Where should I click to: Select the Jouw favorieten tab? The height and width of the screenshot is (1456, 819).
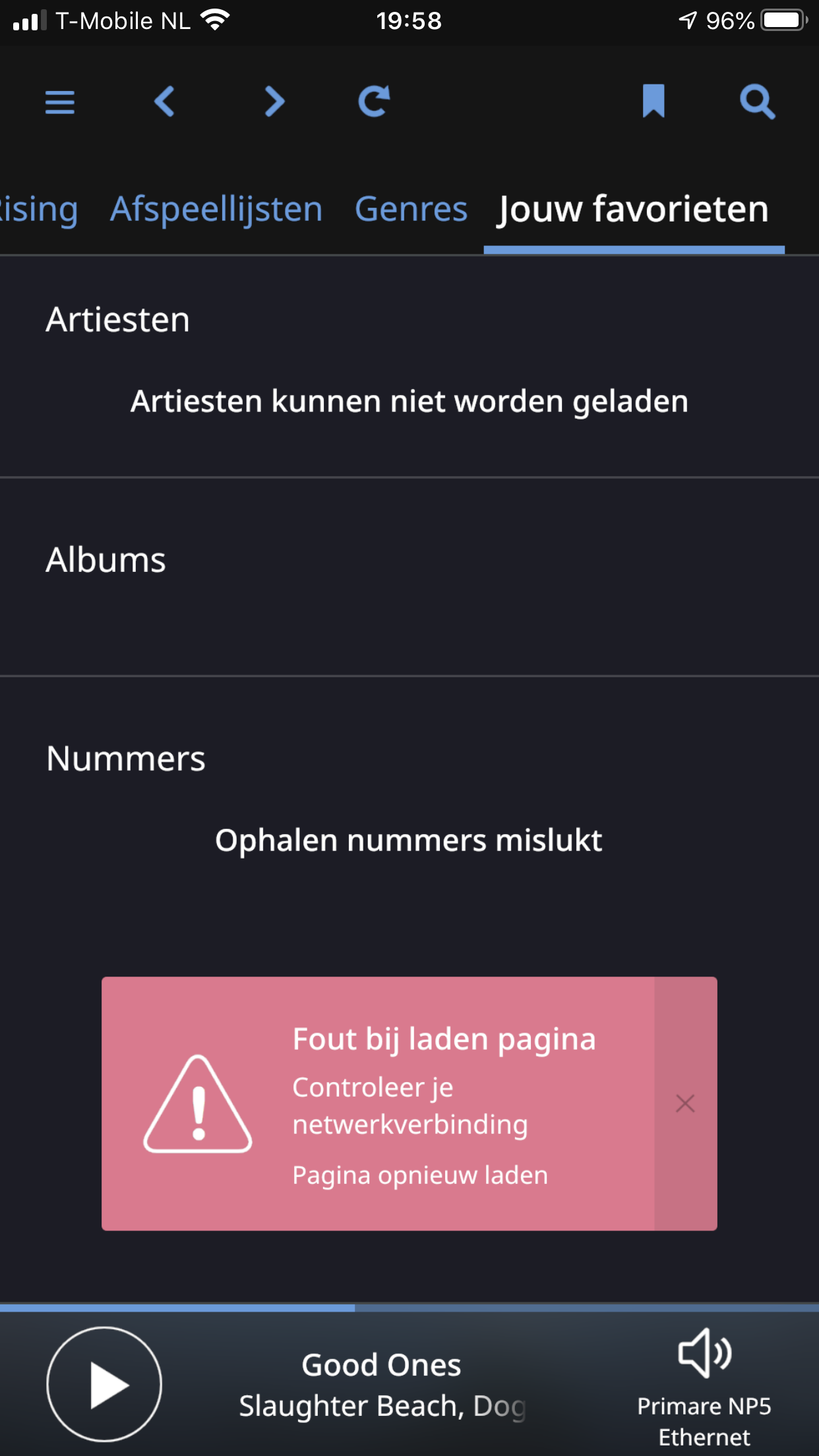tap(634, 210)
